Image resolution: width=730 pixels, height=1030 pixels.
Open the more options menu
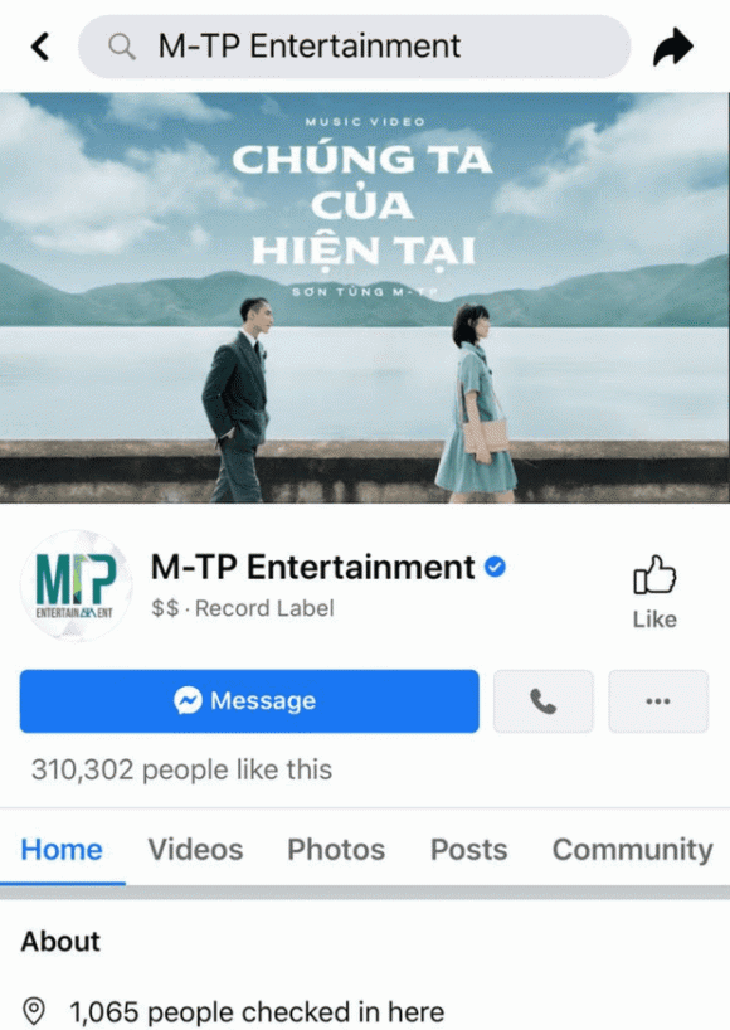point(658,701)
